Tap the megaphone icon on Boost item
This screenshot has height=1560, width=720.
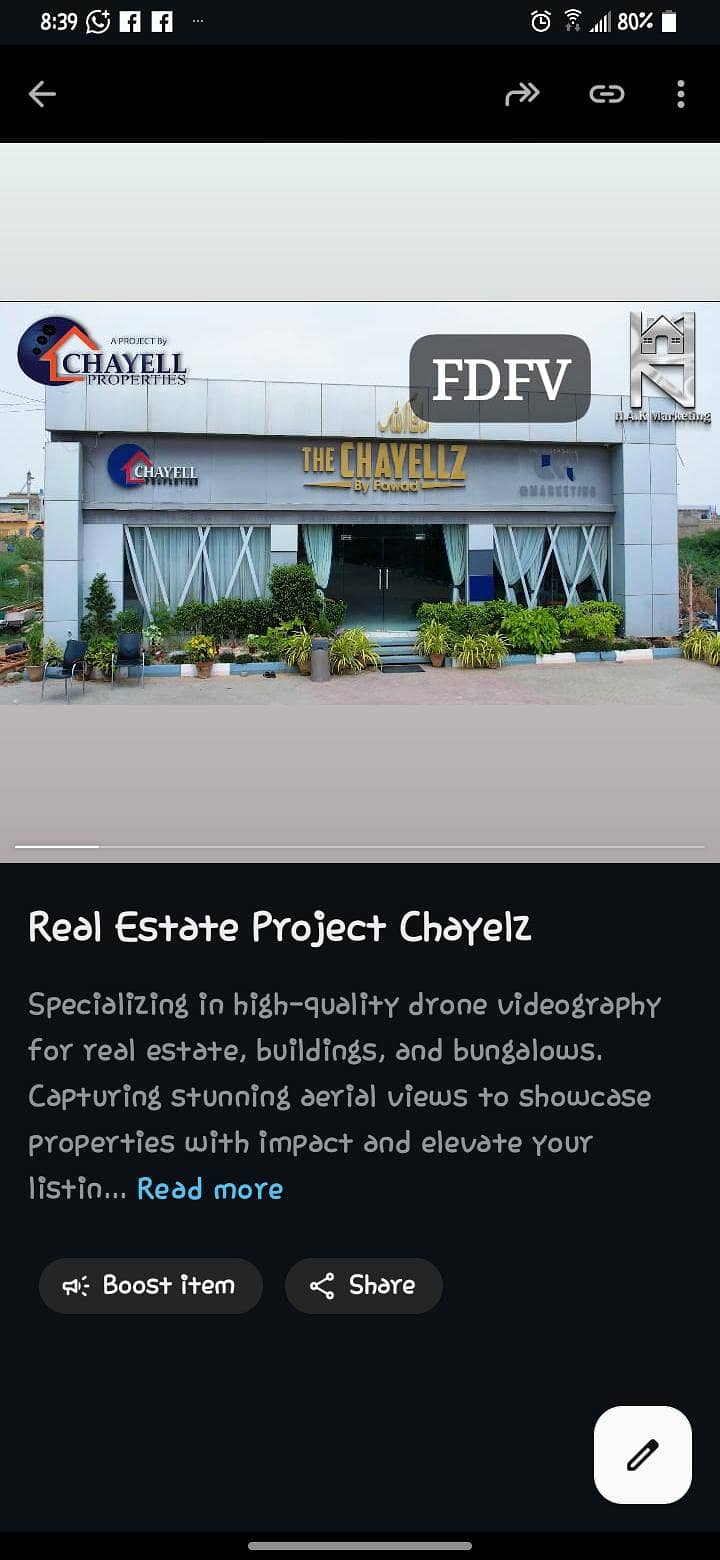click(76, 1286)
